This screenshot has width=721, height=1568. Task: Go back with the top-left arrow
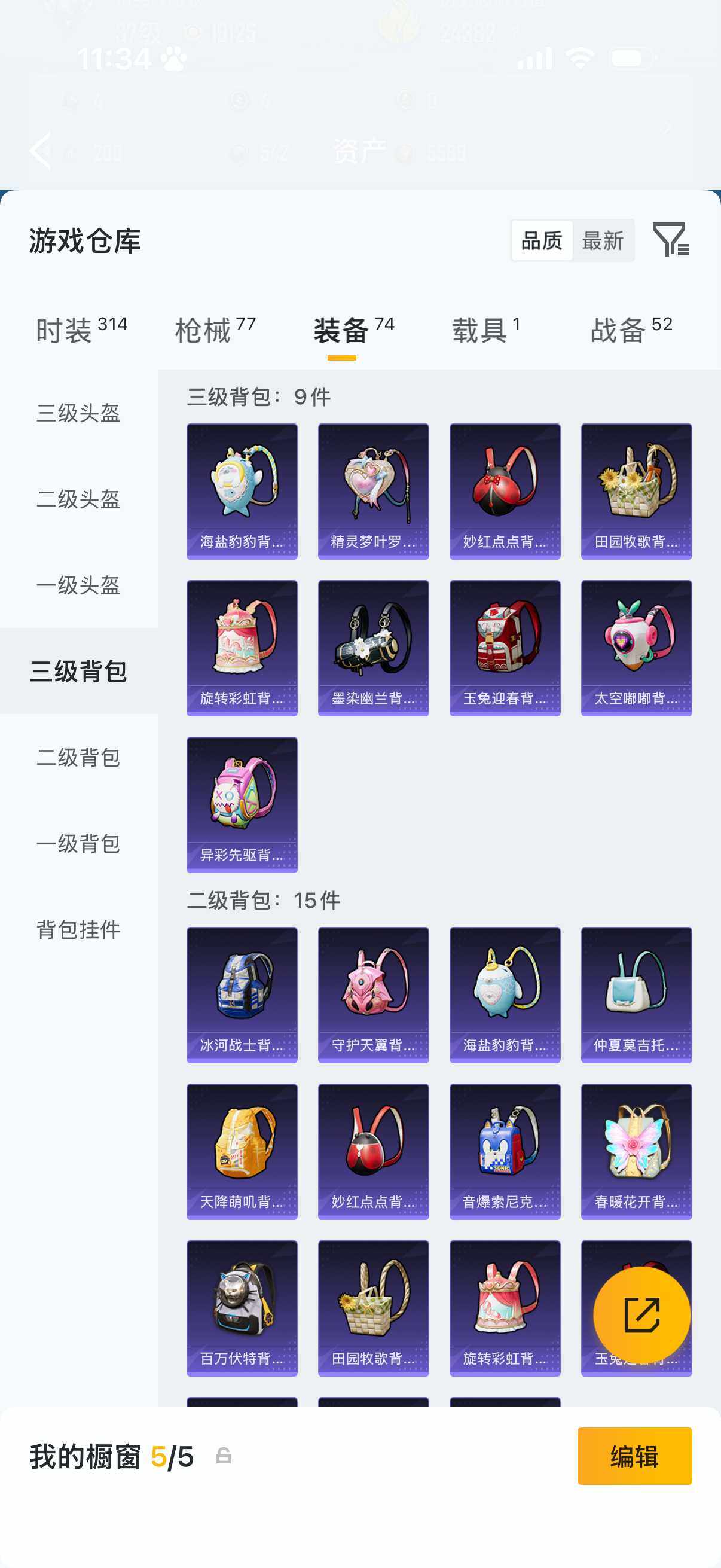coord(41,150)
